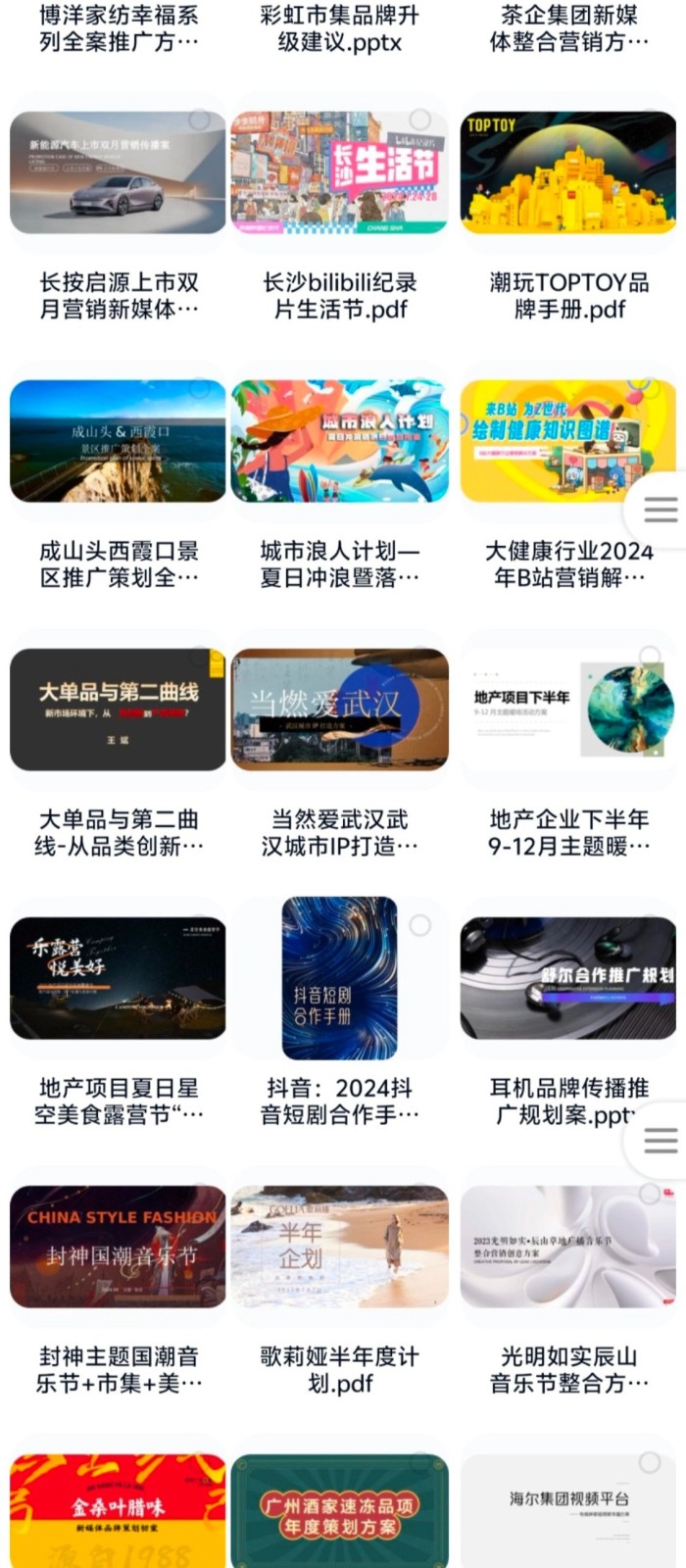This screenshot has height=1568, width=686.
Task: Open 城市浪人计划 夏日冲浪 file
Action: pos(339,442)
